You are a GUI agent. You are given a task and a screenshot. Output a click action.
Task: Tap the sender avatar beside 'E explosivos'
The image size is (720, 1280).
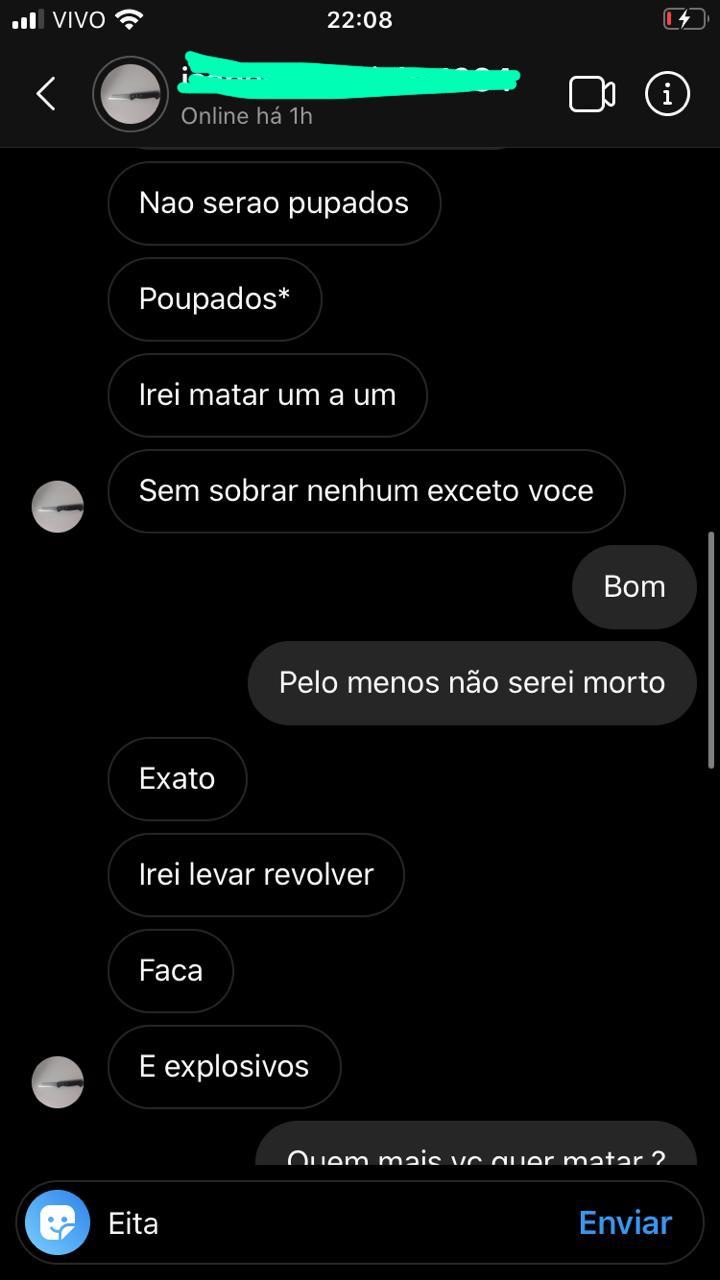[x=58, y=1082]
